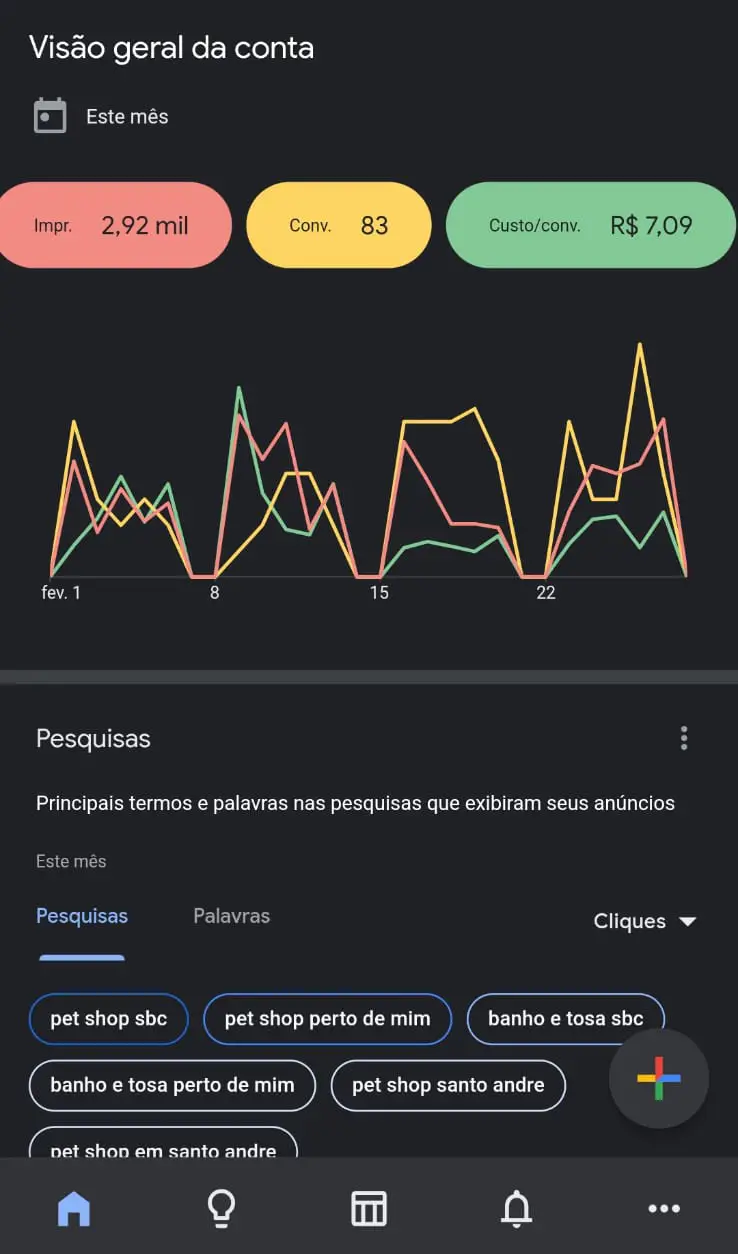Open the Pesquisas overflow three-dot menu
This screenshot has height=1254, width=738.
pos(684,738)
